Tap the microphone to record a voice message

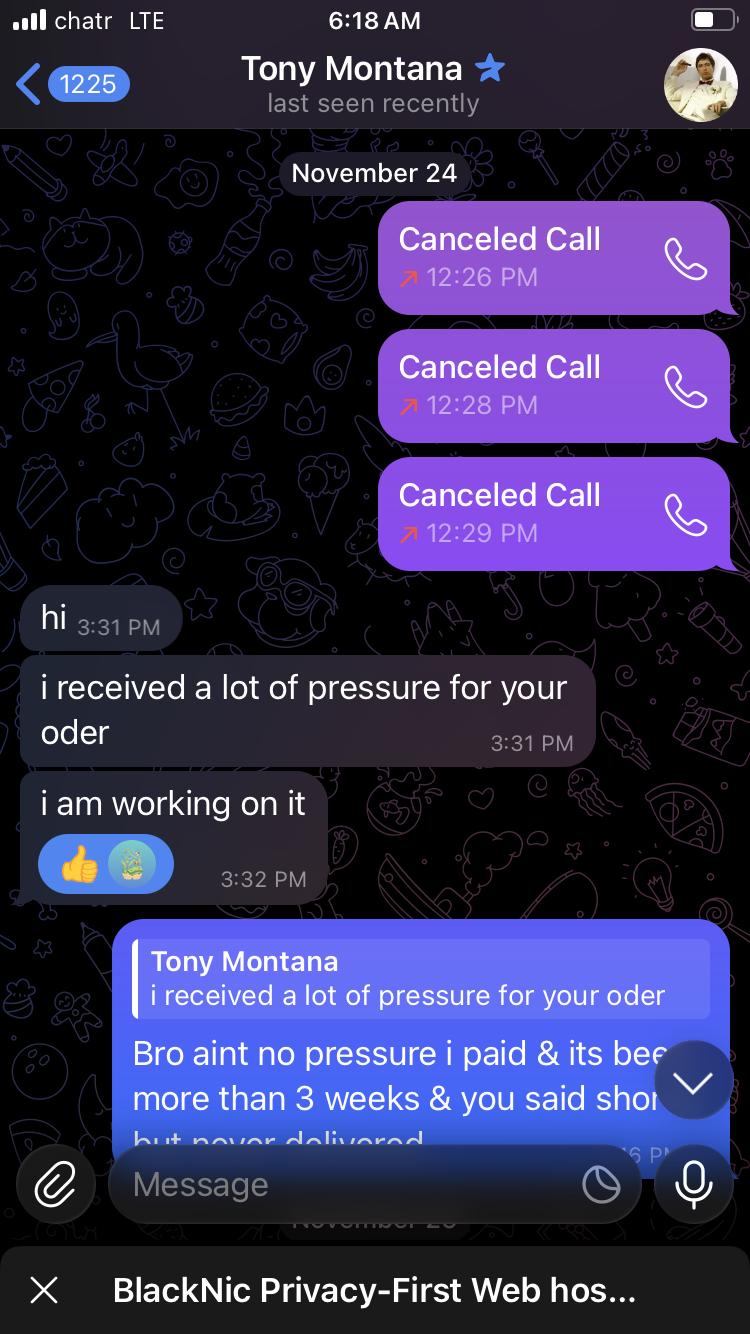pos(693,1185)
